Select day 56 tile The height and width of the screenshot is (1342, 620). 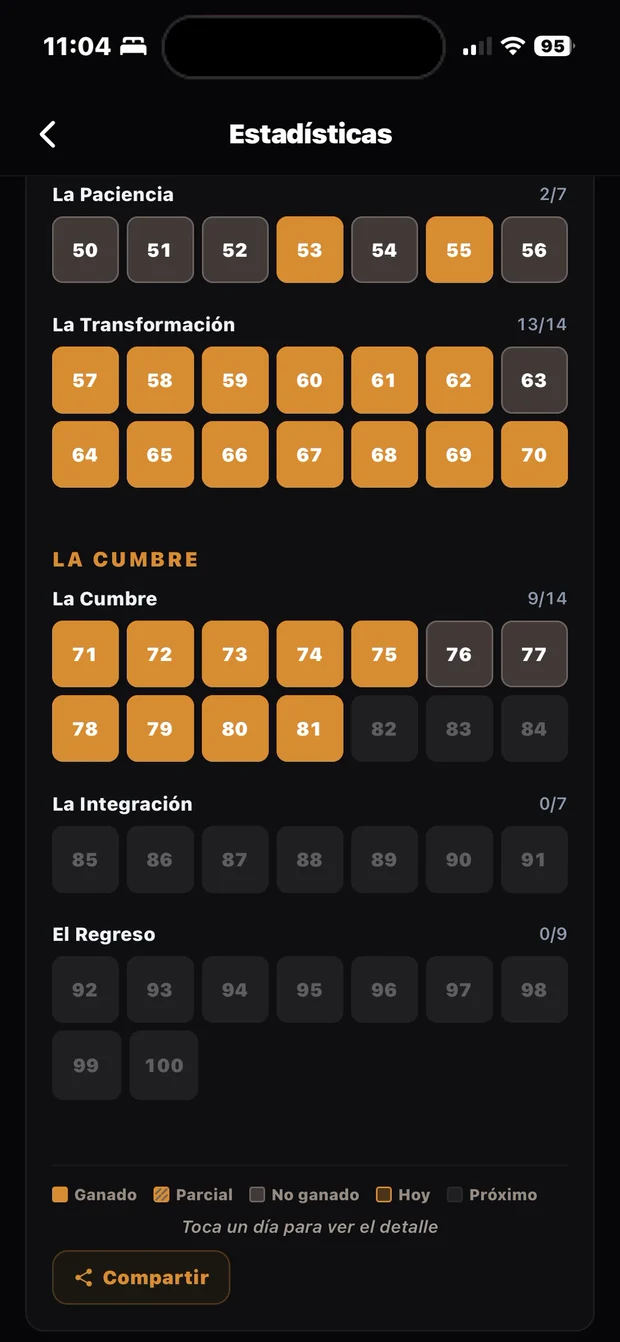(x=534, y=250)
